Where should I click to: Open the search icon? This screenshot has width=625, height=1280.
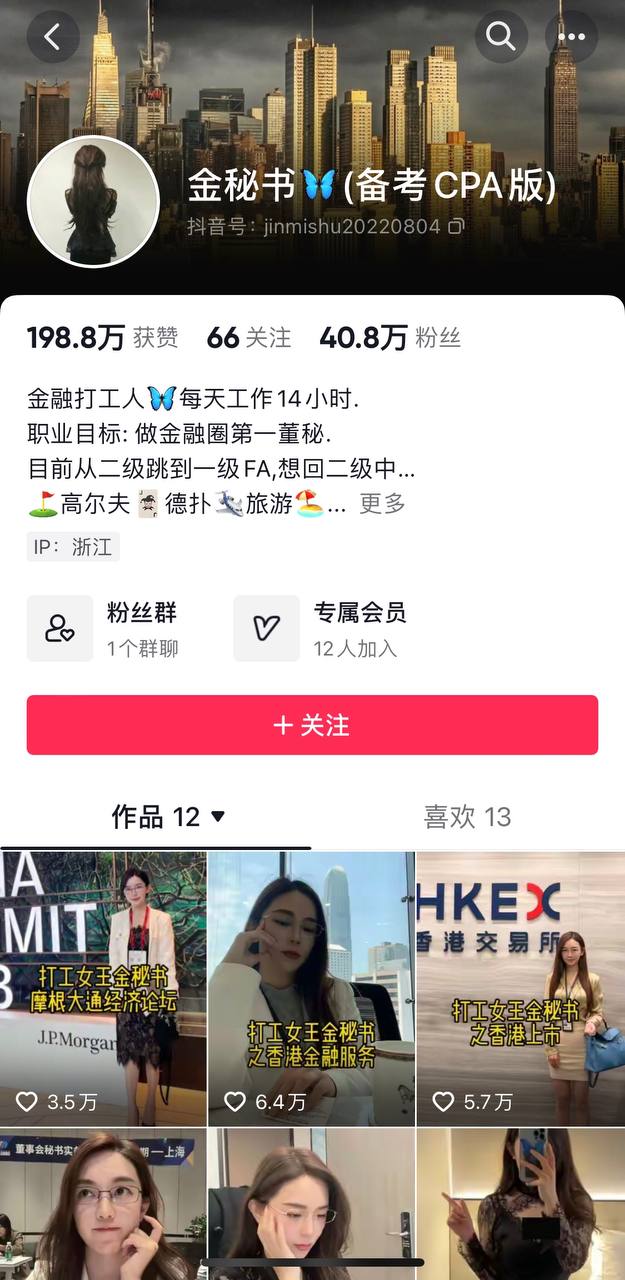point(500,37)
